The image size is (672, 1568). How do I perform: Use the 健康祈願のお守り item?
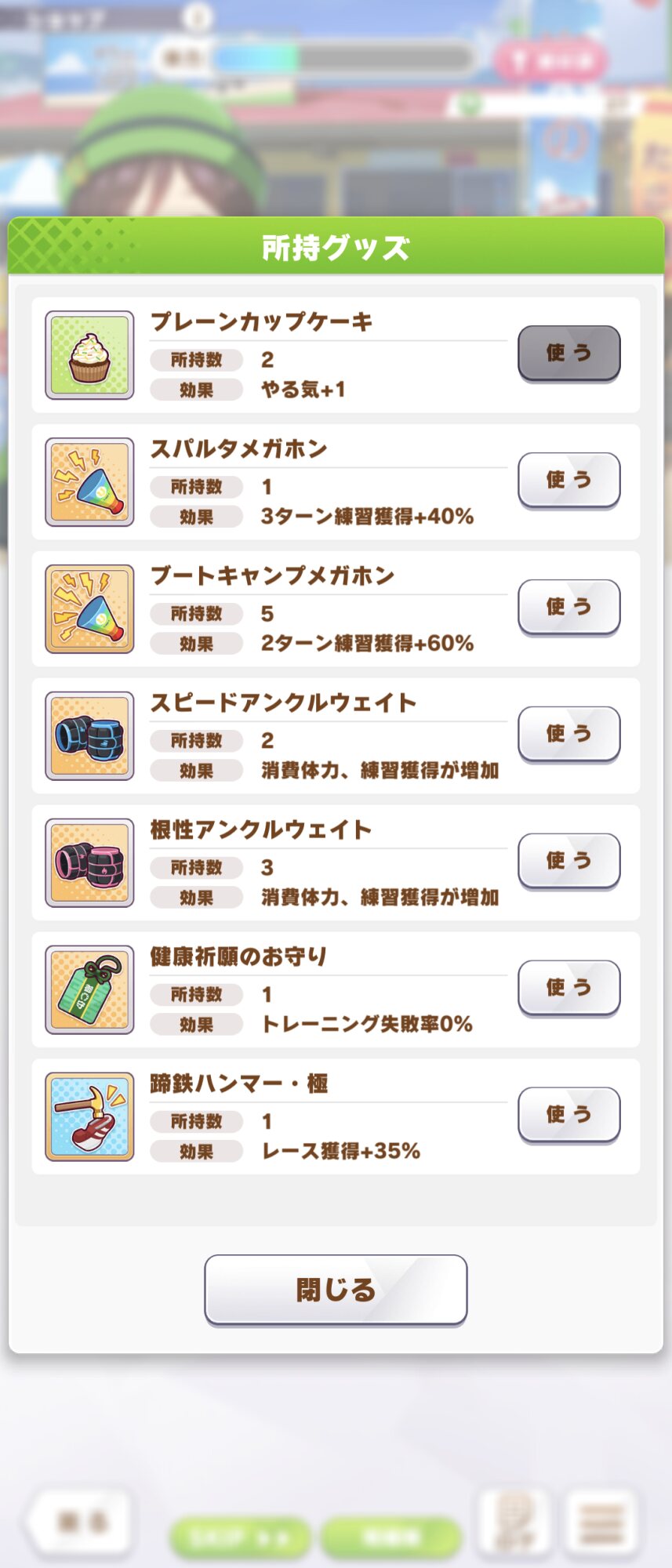(568, 988)
